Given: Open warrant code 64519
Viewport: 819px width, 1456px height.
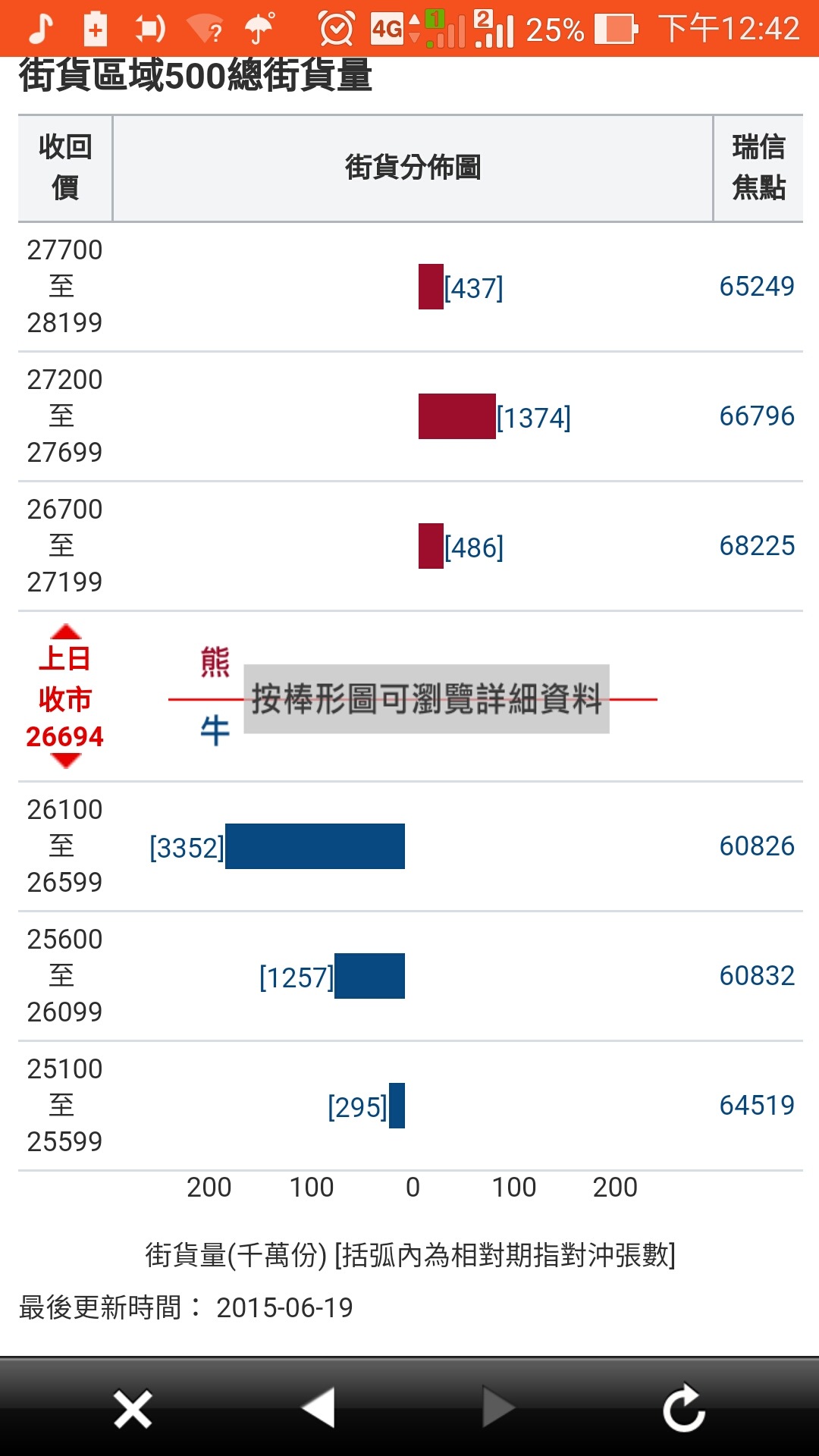Looking at the screenshot, I should click(756, 1106).
